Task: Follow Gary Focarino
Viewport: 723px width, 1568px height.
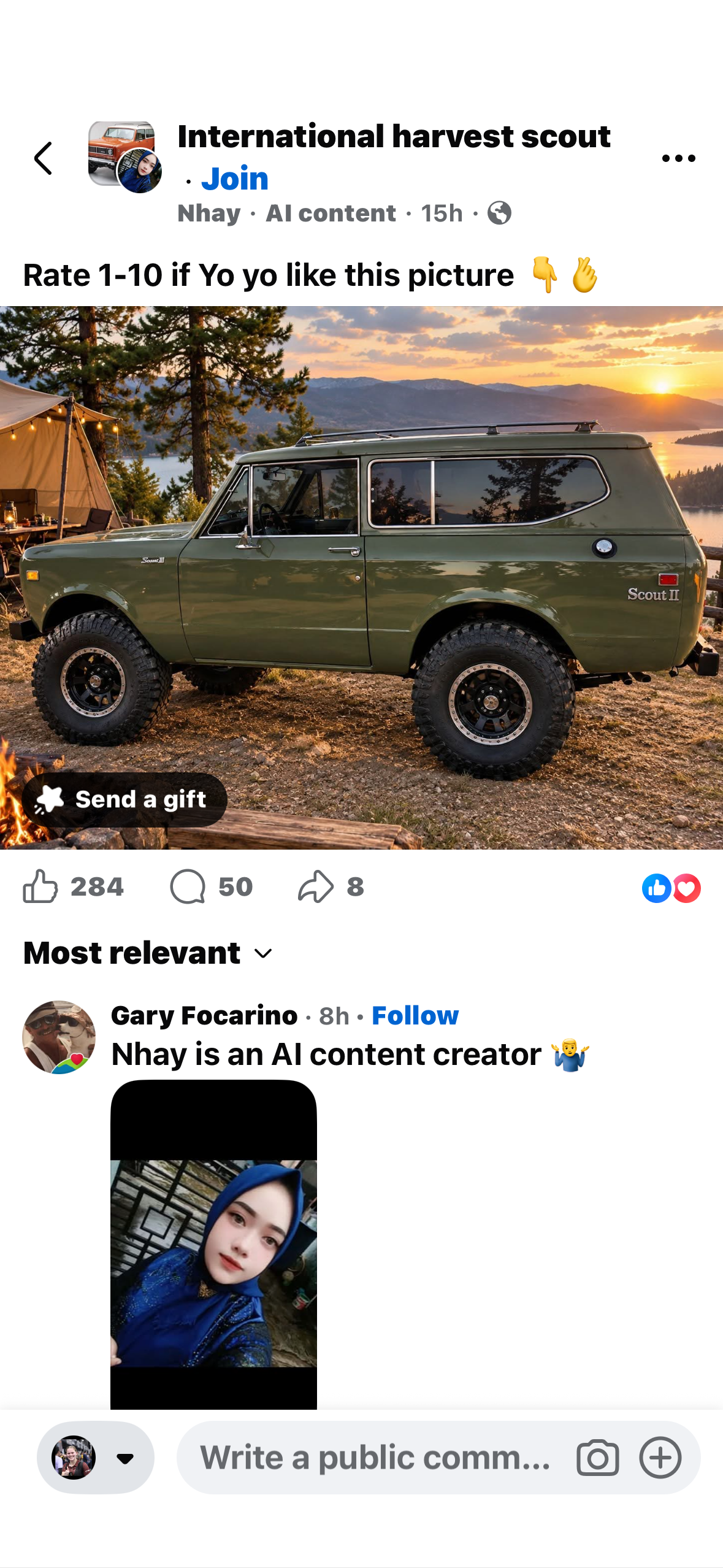Action: [x=415, y=1015]
